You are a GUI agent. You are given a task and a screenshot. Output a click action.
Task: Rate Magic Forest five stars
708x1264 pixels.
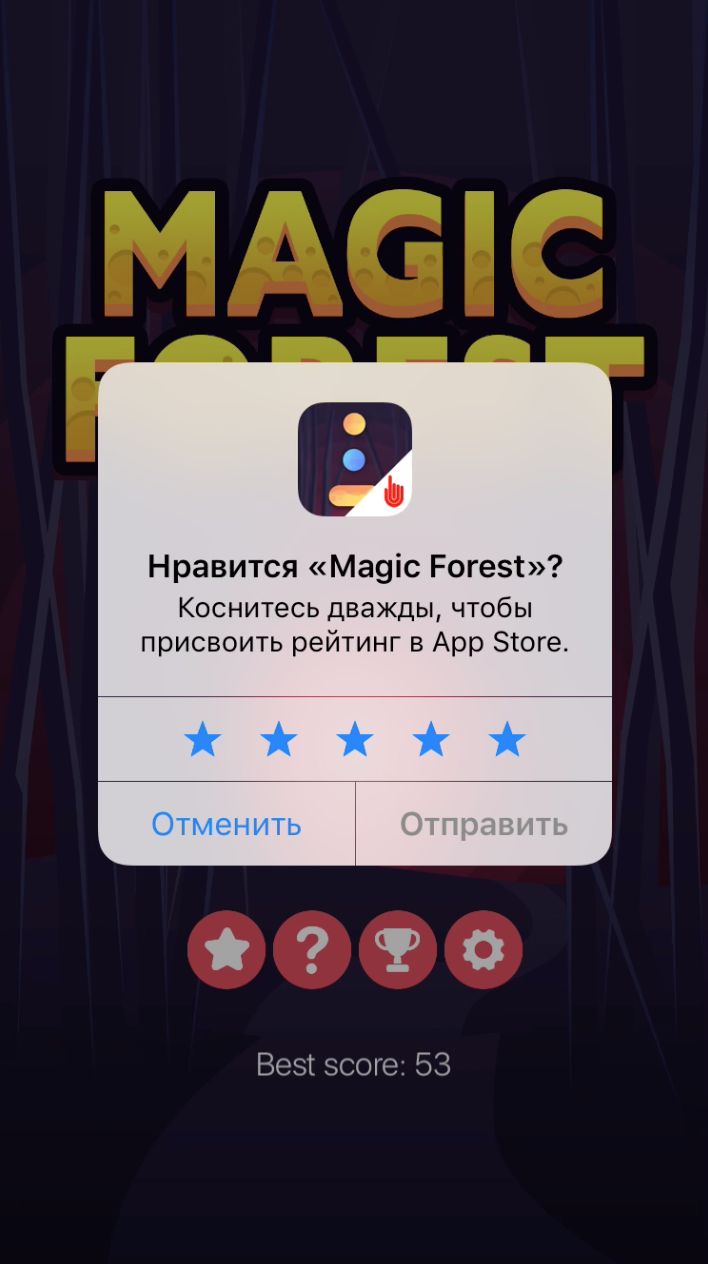(507, 740)
